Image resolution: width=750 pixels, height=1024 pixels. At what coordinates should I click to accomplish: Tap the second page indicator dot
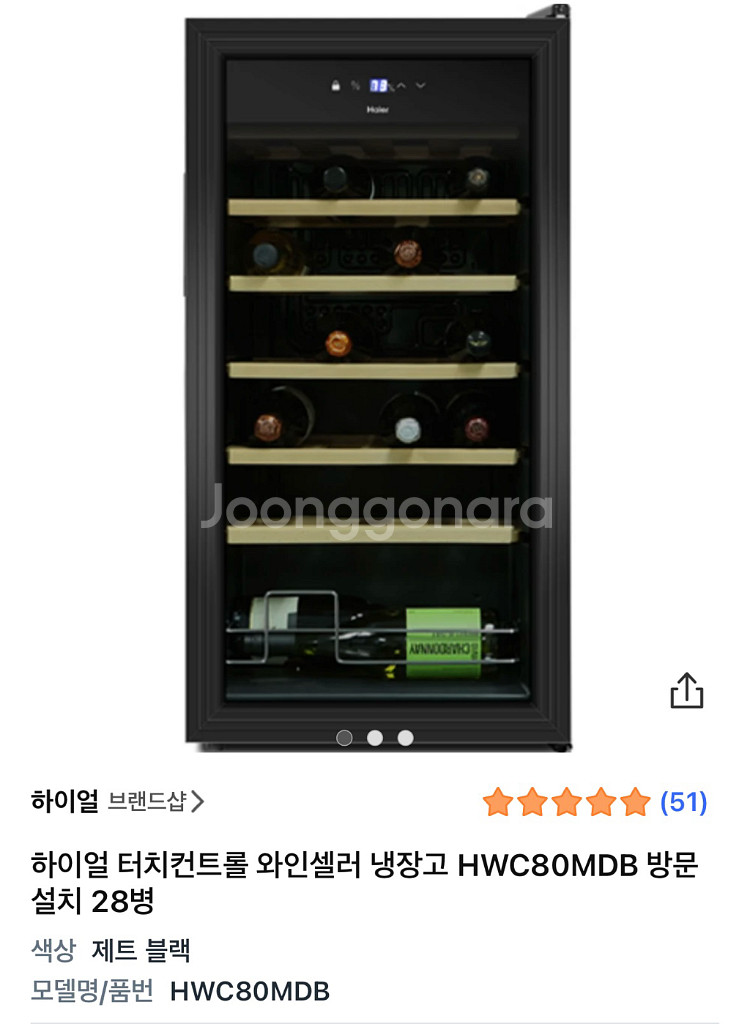pyautogui.click(x=375, y=738)
